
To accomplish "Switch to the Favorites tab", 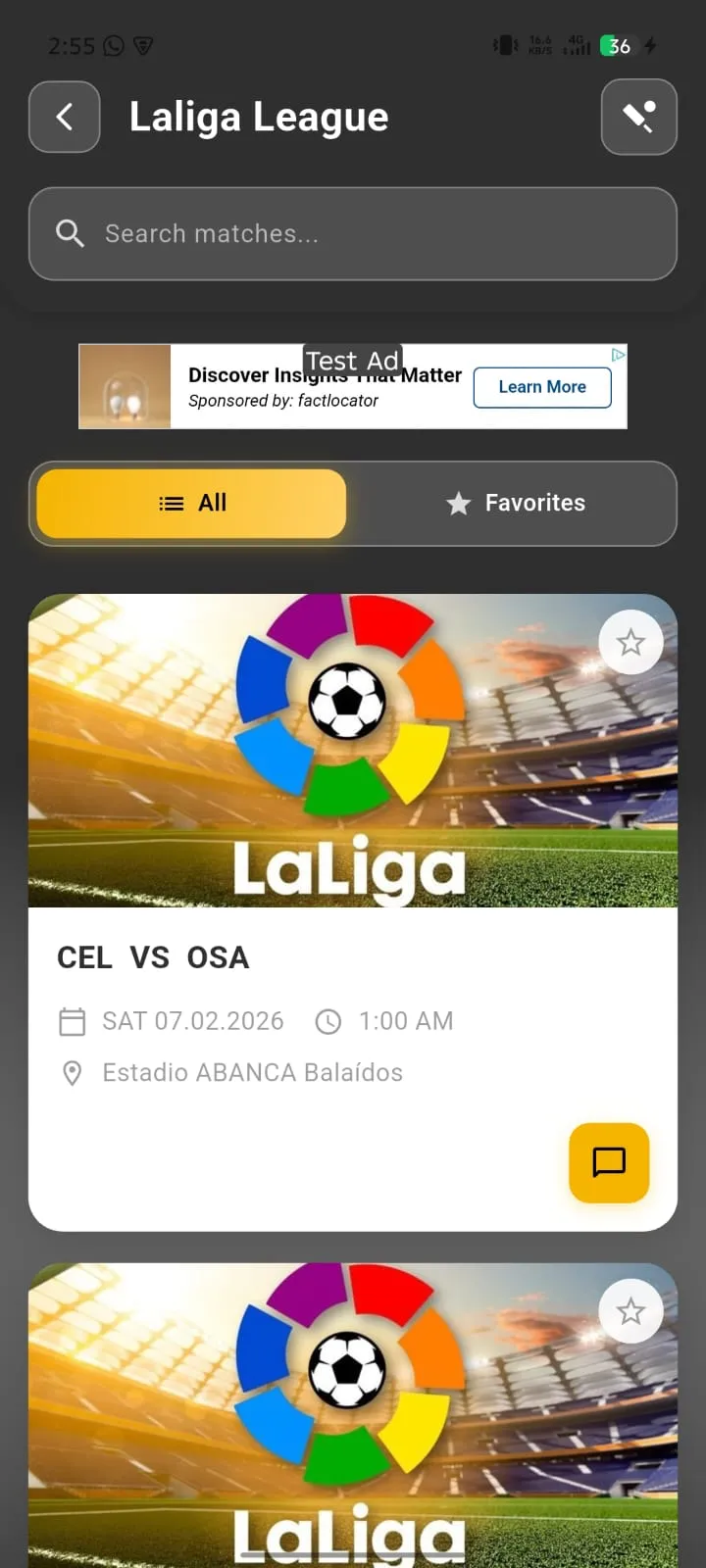I will [x=517, y=503].
